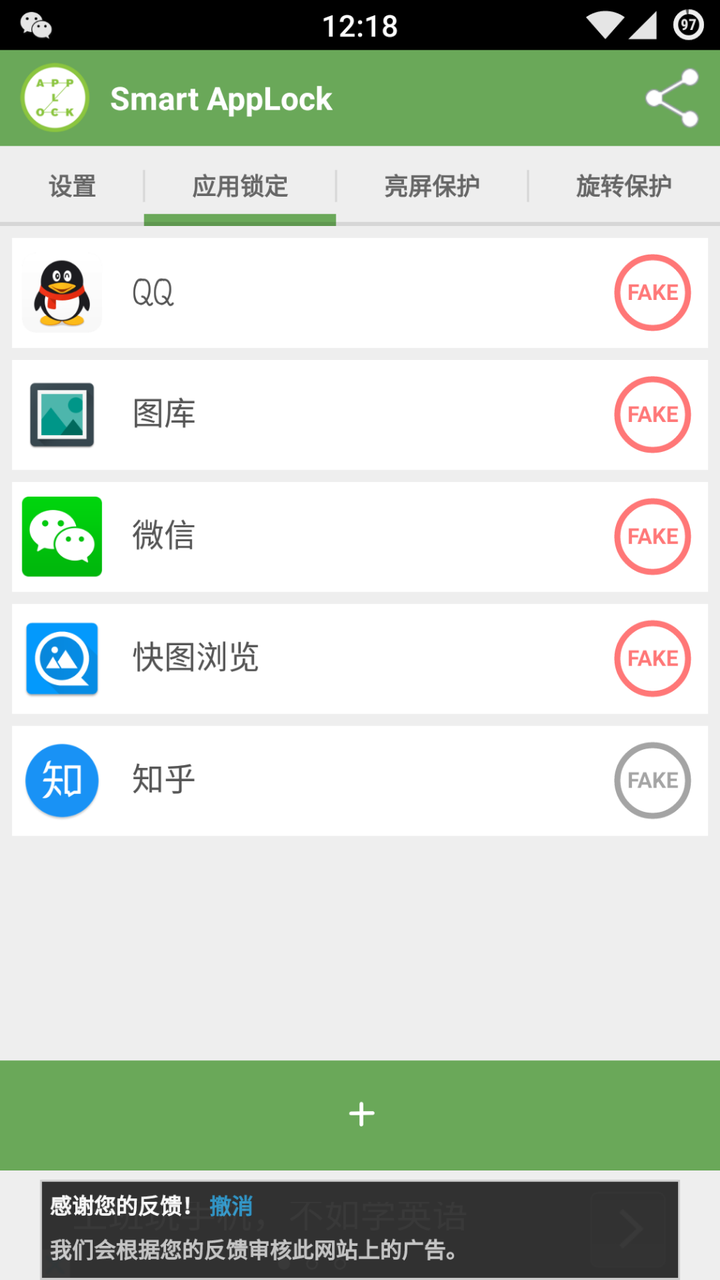Open the QQ locked app row
This screenshot has width=720, height=1280.
pyautogui.click(x=300, y=293)
